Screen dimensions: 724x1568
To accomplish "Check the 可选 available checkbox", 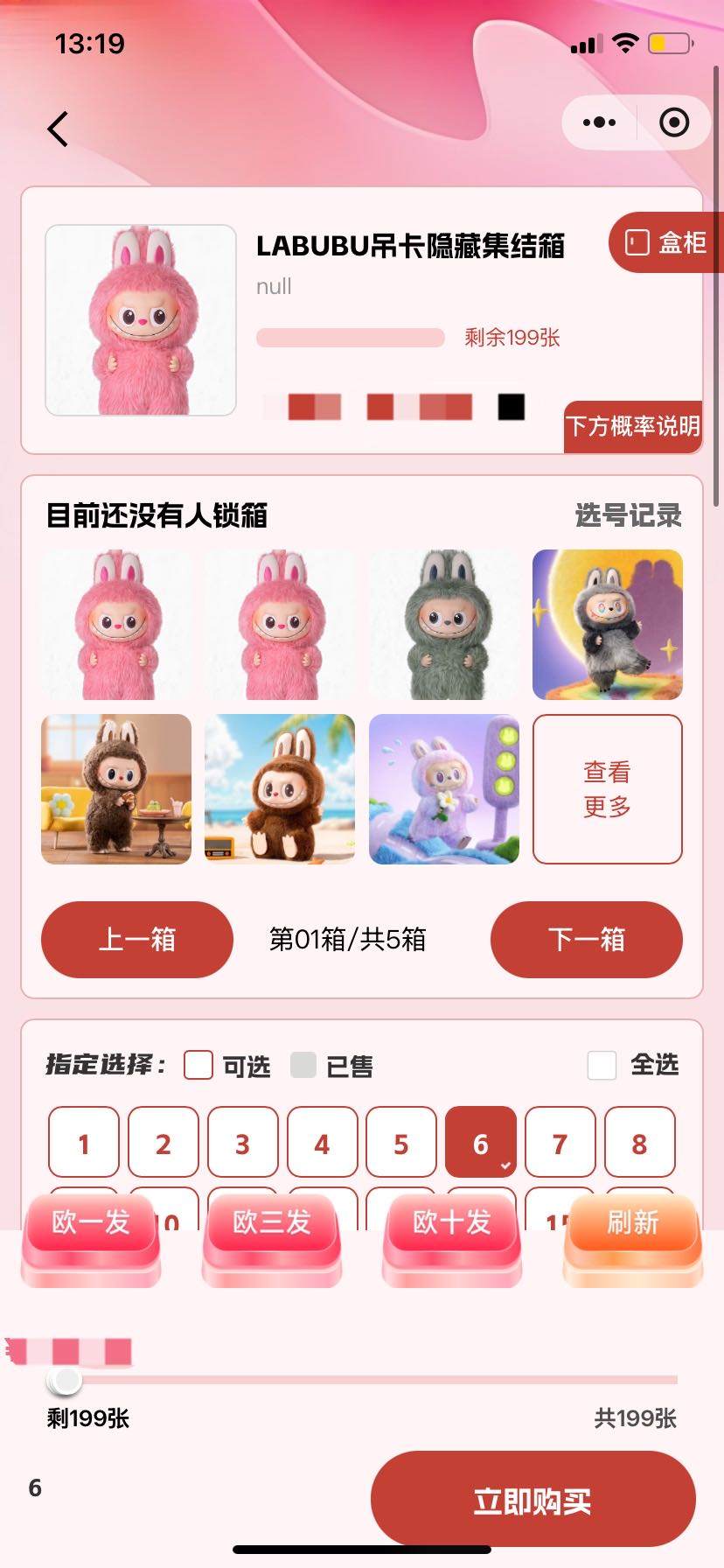I will tap(198, 1066).
